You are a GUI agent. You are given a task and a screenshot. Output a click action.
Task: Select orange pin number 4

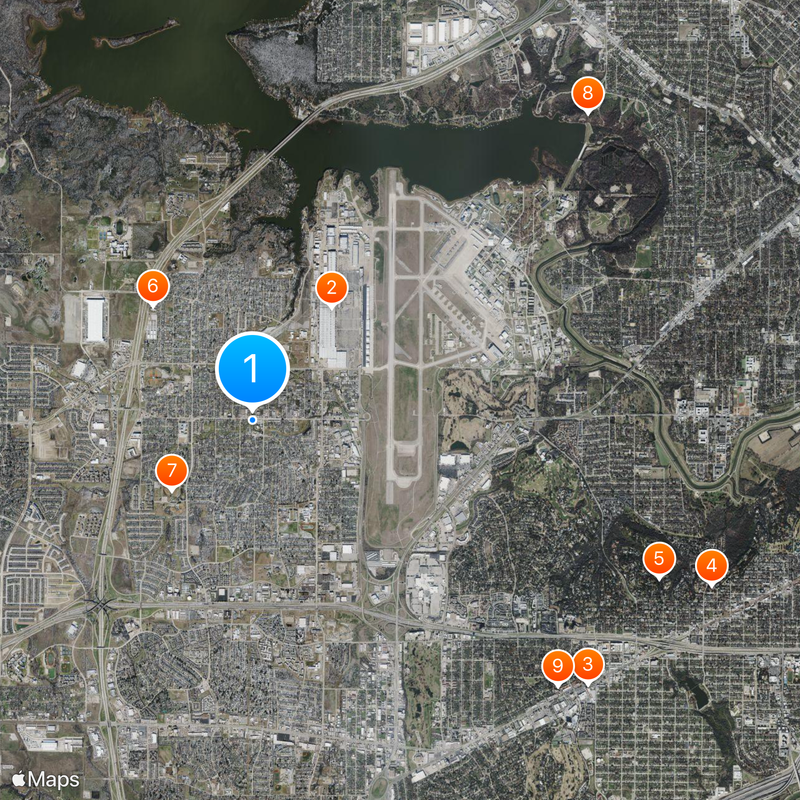[x=711, y=567]
